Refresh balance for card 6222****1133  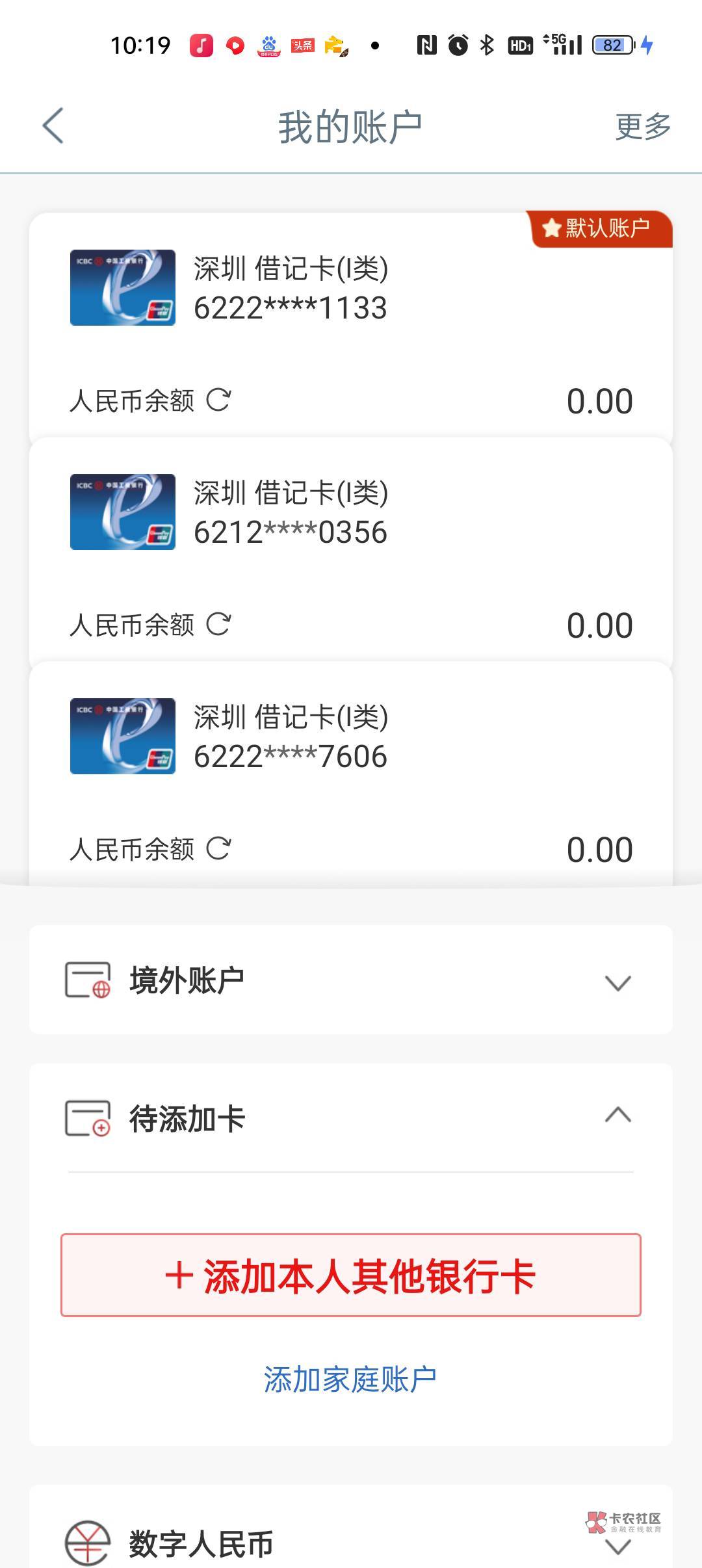[x=218, y=400]
